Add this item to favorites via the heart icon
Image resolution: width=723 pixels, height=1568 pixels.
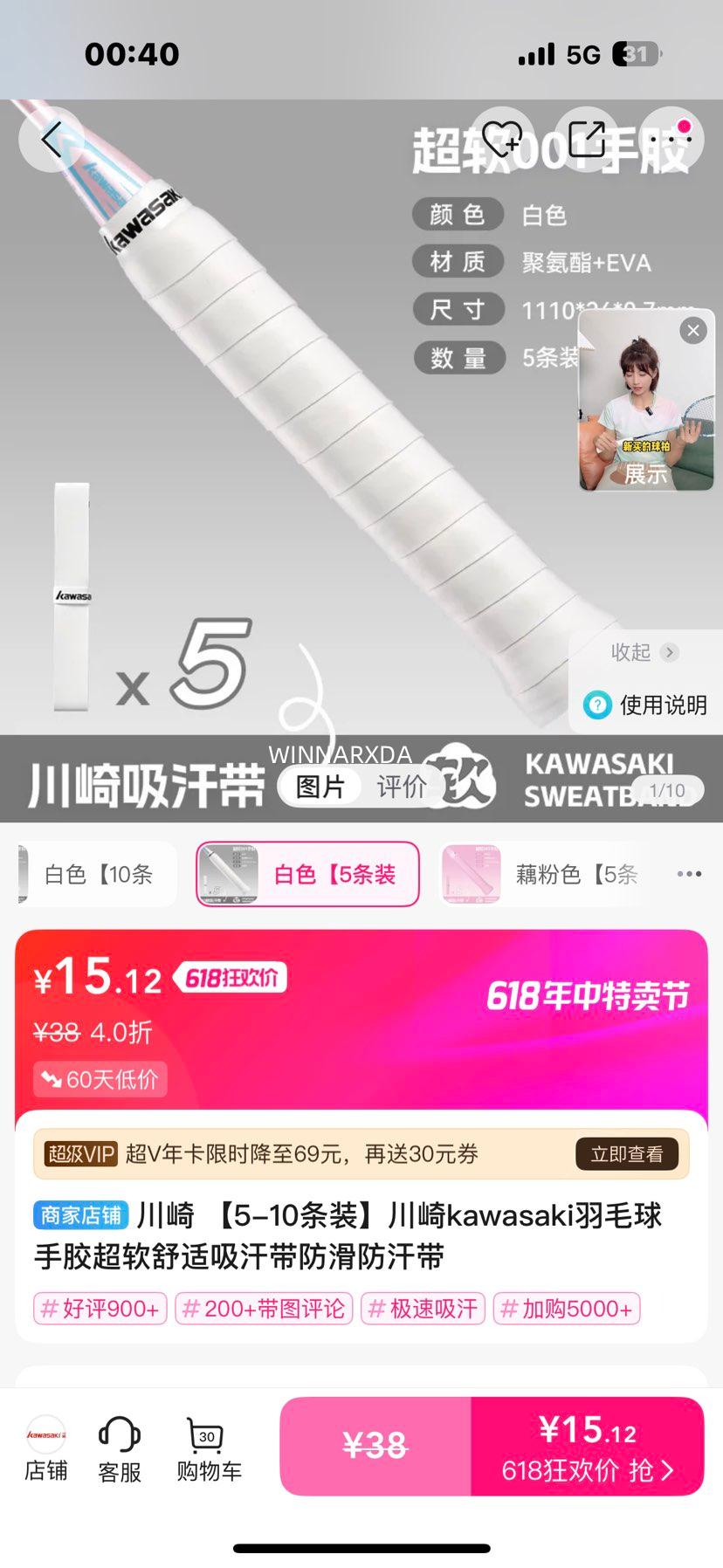coord(504,139)
